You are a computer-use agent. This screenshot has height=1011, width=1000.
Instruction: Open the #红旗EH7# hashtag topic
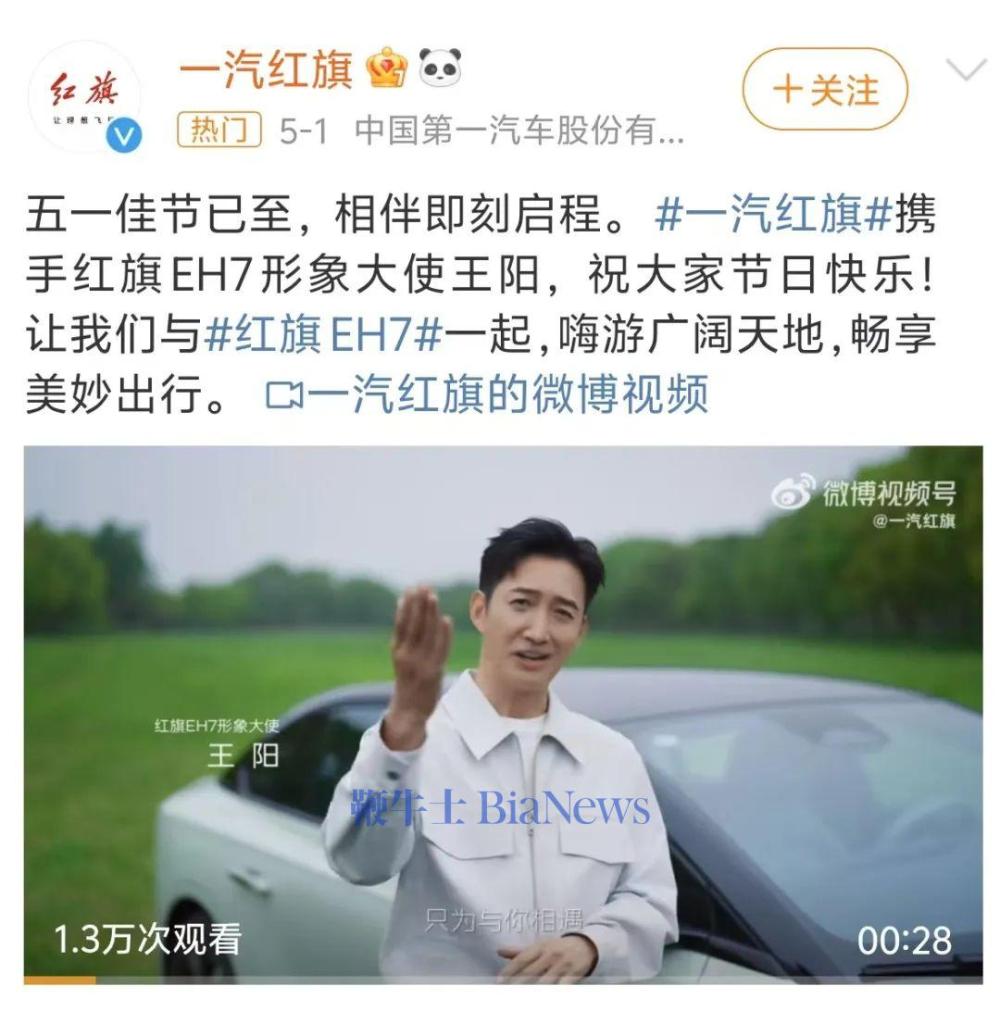click(323, 335)
